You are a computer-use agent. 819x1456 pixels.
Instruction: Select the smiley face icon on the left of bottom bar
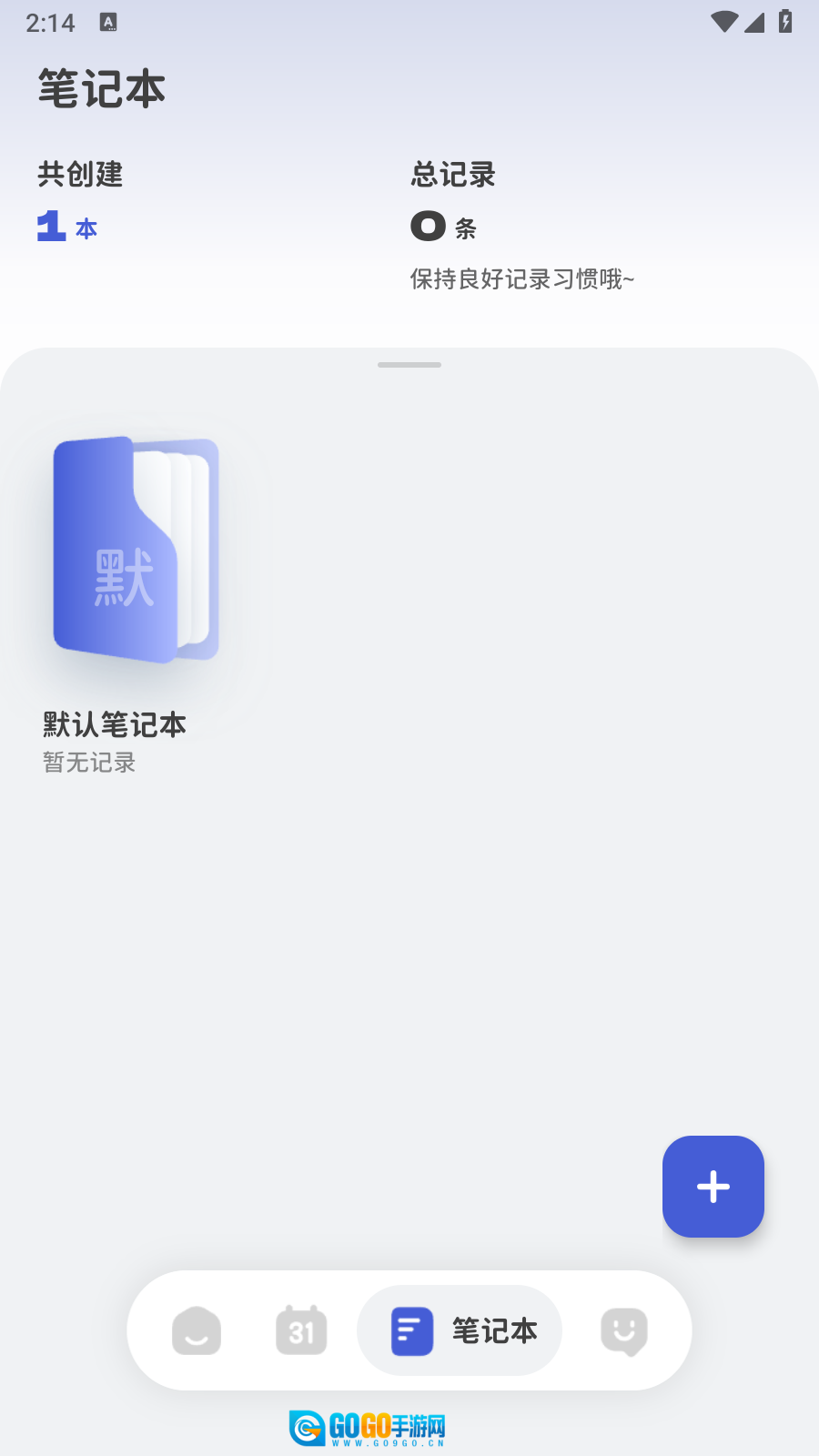(196, 1330)
